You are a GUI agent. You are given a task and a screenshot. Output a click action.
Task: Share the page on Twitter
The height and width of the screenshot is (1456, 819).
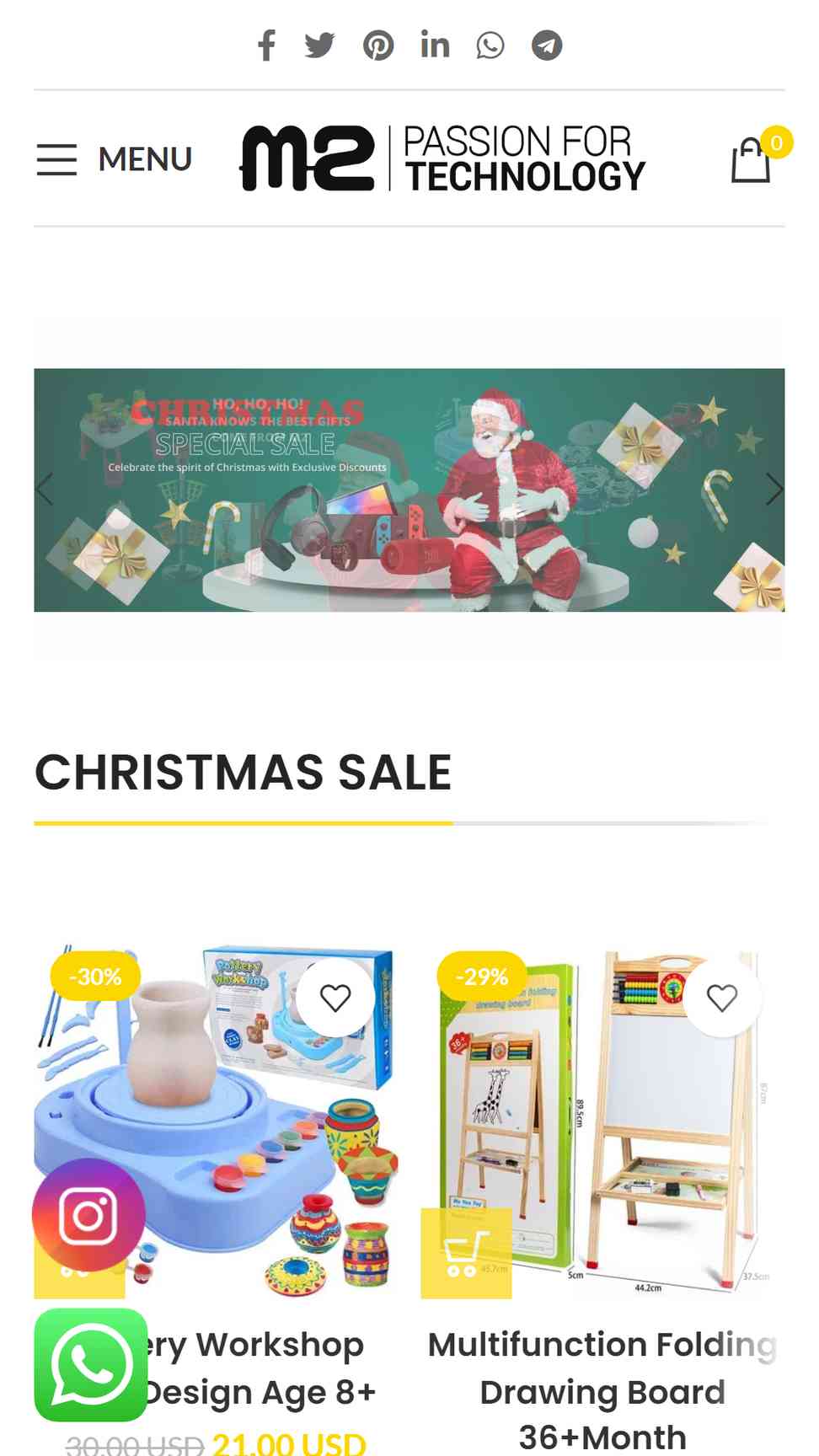(x=320, y=45)
